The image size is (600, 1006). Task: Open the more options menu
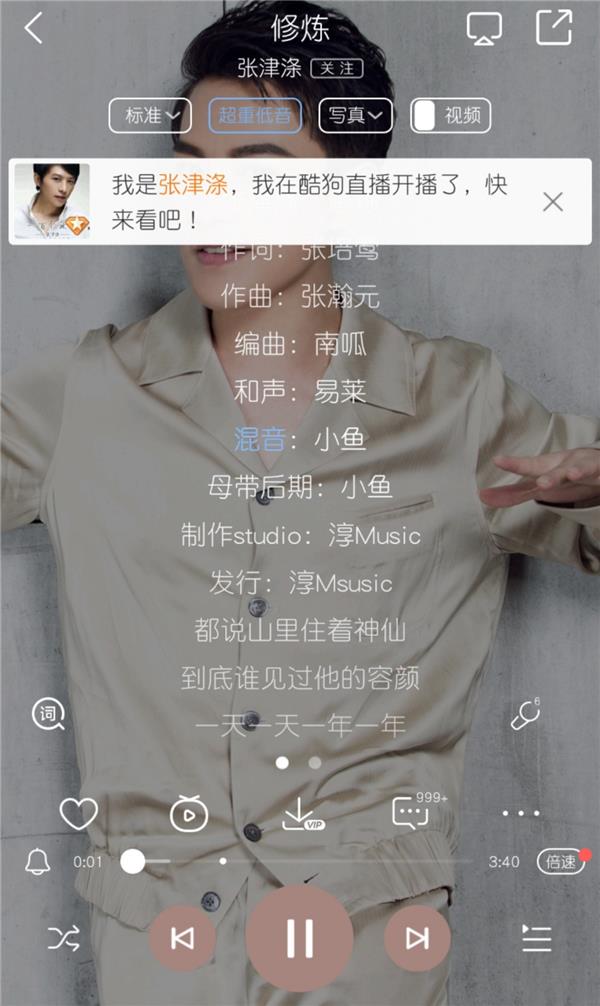click(521, 814)
